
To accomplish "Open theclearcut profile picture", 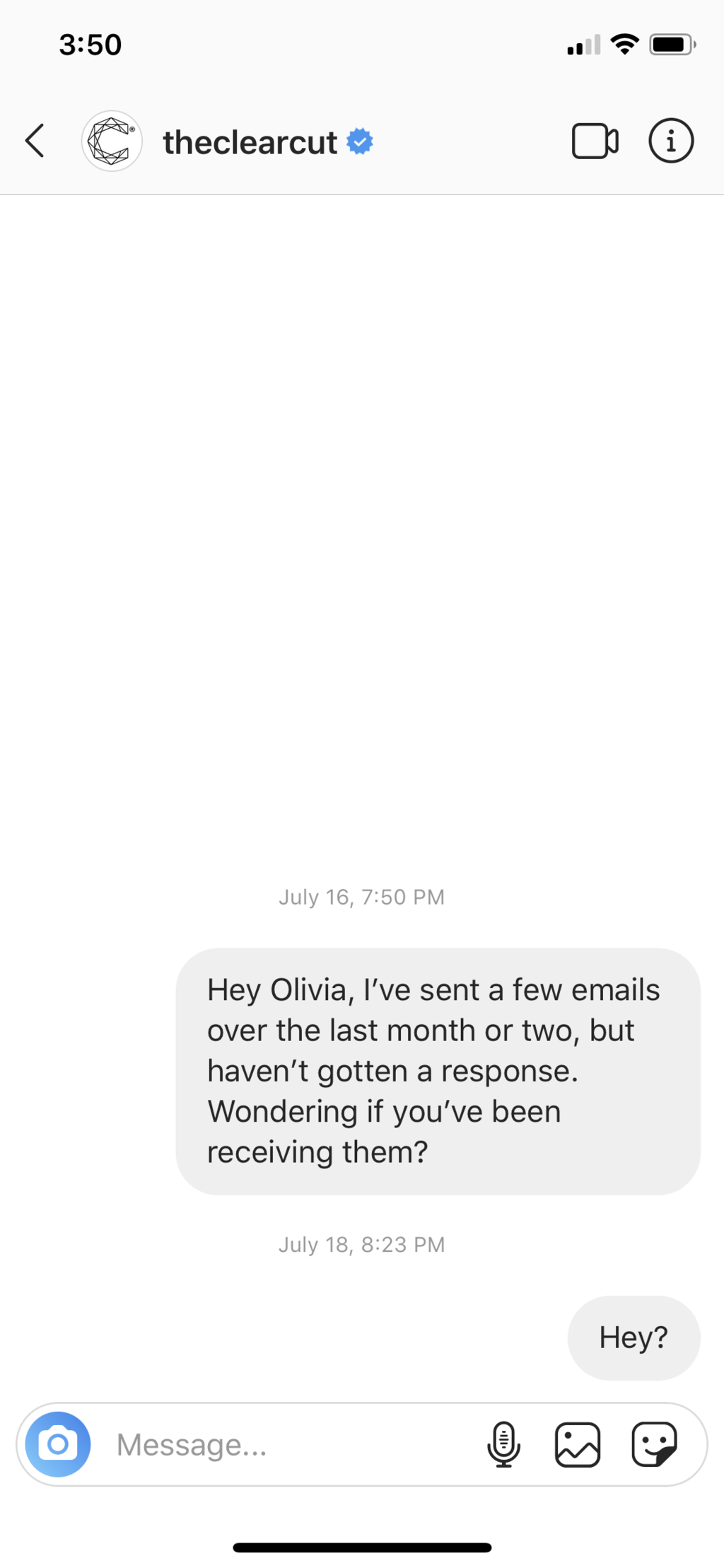I will [112, 141].
